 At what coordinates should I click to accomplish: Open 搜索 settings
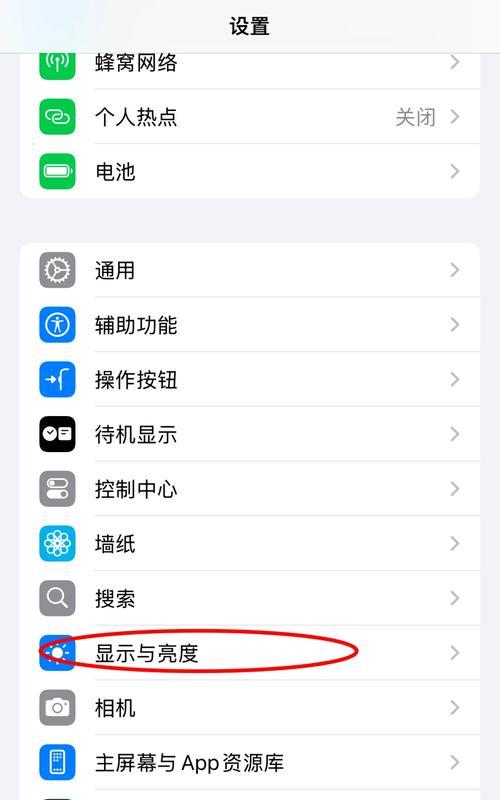(x=249, y=598)
